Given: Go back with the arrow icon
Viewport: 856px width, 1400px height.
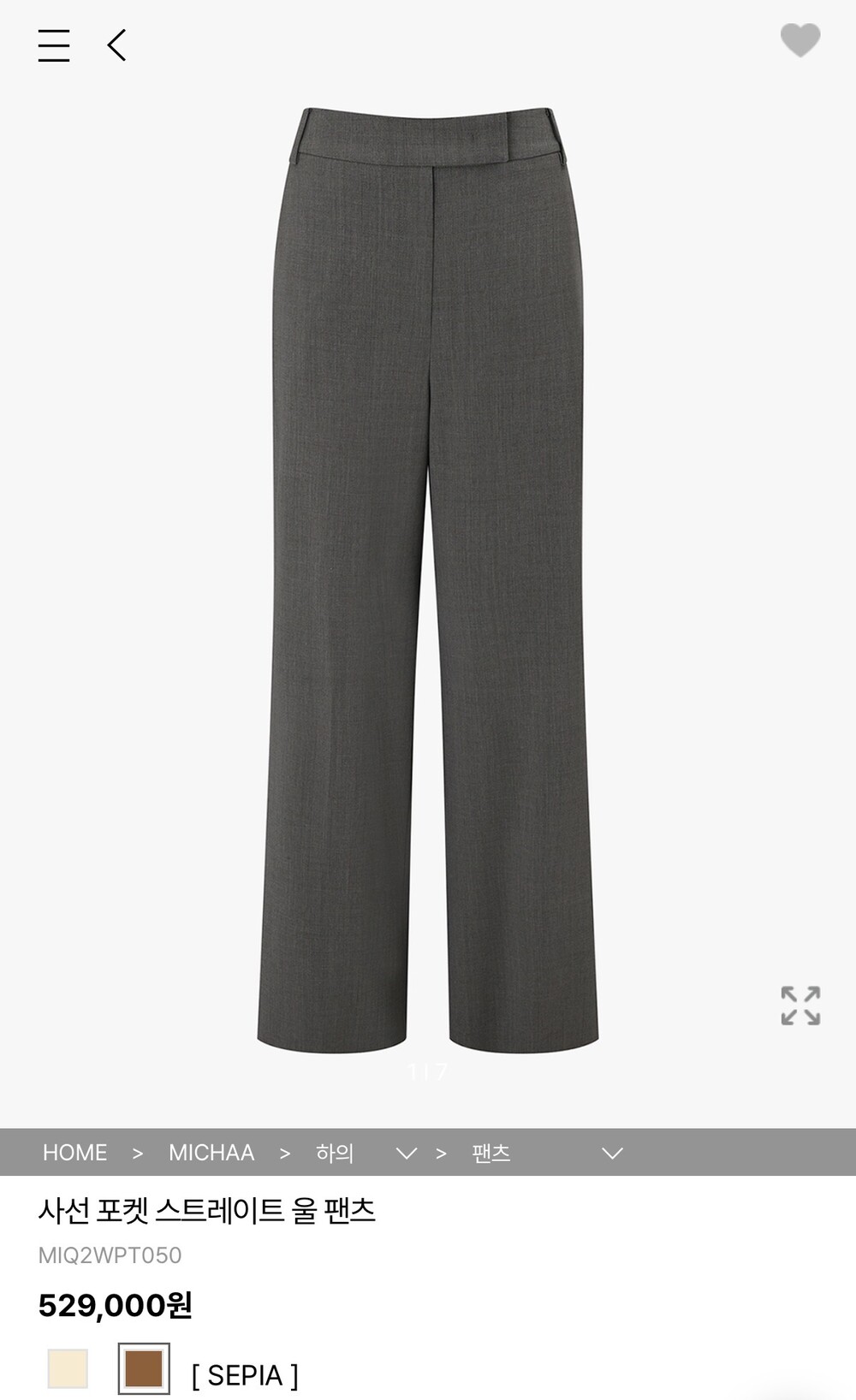Looking at the screenshot, I should click(116, 45).
